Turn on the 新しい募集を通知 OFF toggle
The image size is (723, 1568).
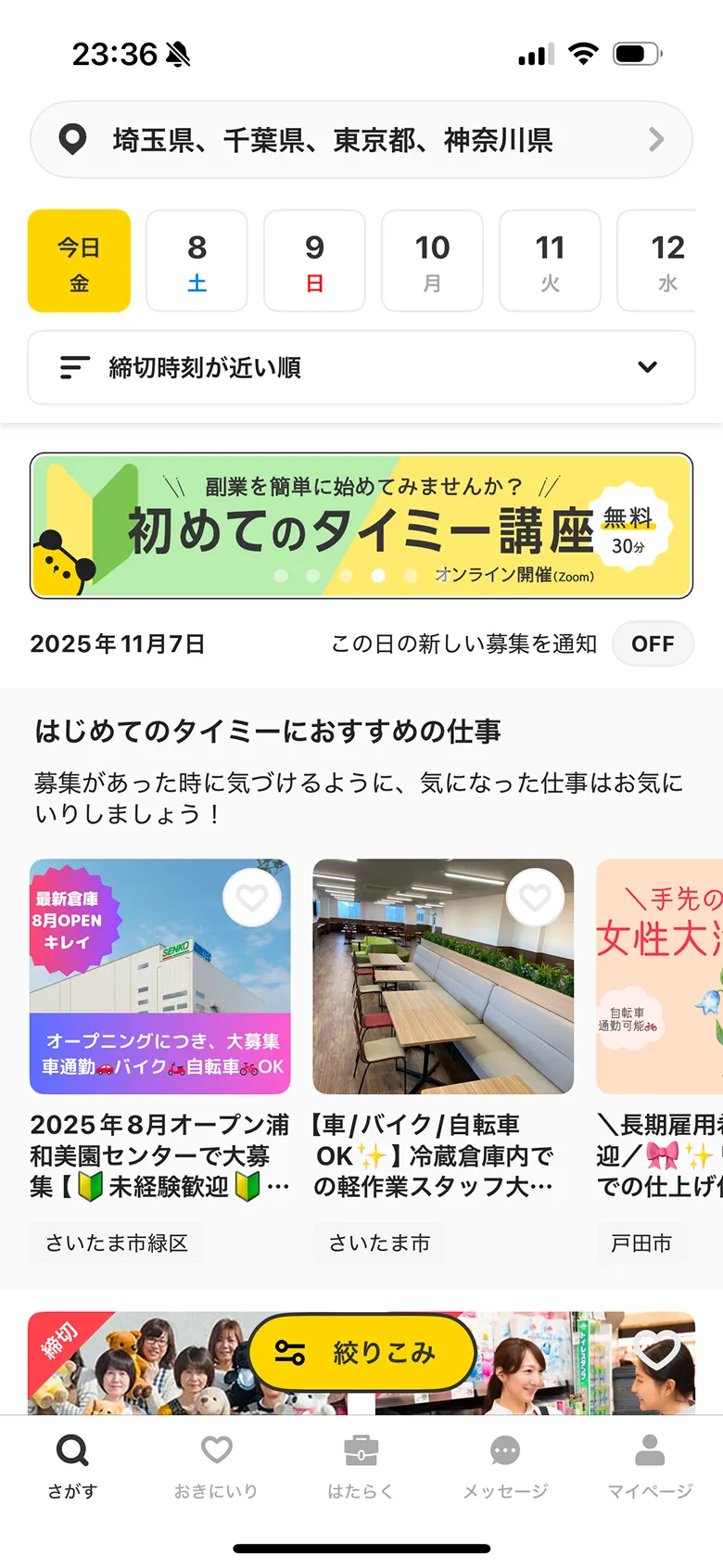click(653, 644)
